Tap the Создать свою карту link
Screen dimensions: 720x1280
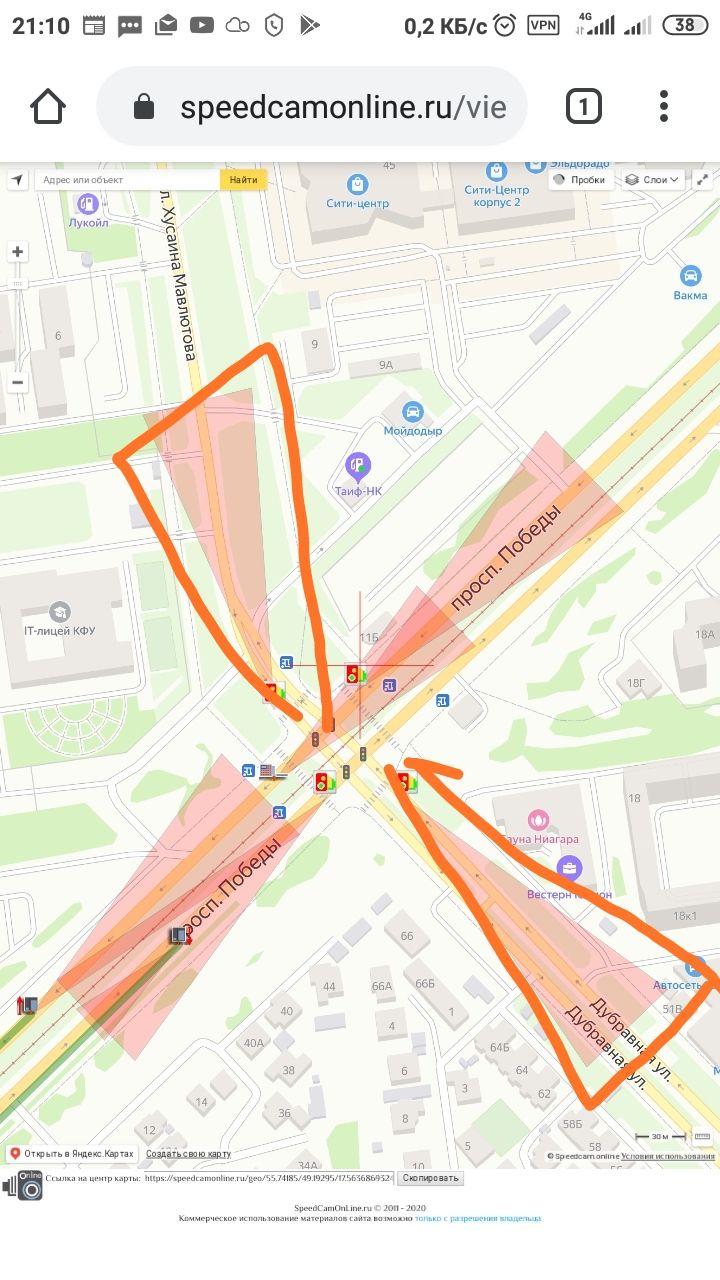188,1154
